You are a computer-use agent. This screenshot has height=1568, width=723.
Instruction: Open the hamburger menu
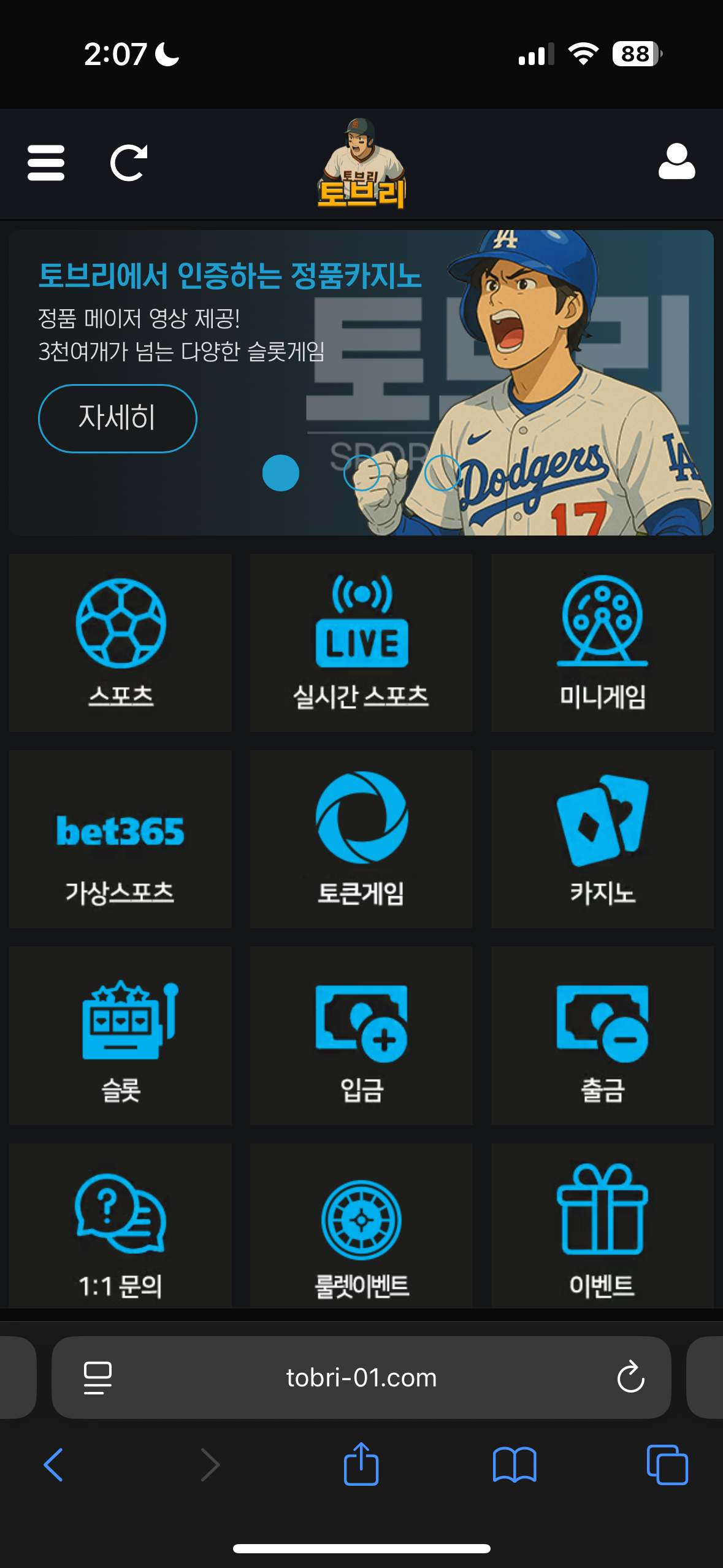(46, 163)
